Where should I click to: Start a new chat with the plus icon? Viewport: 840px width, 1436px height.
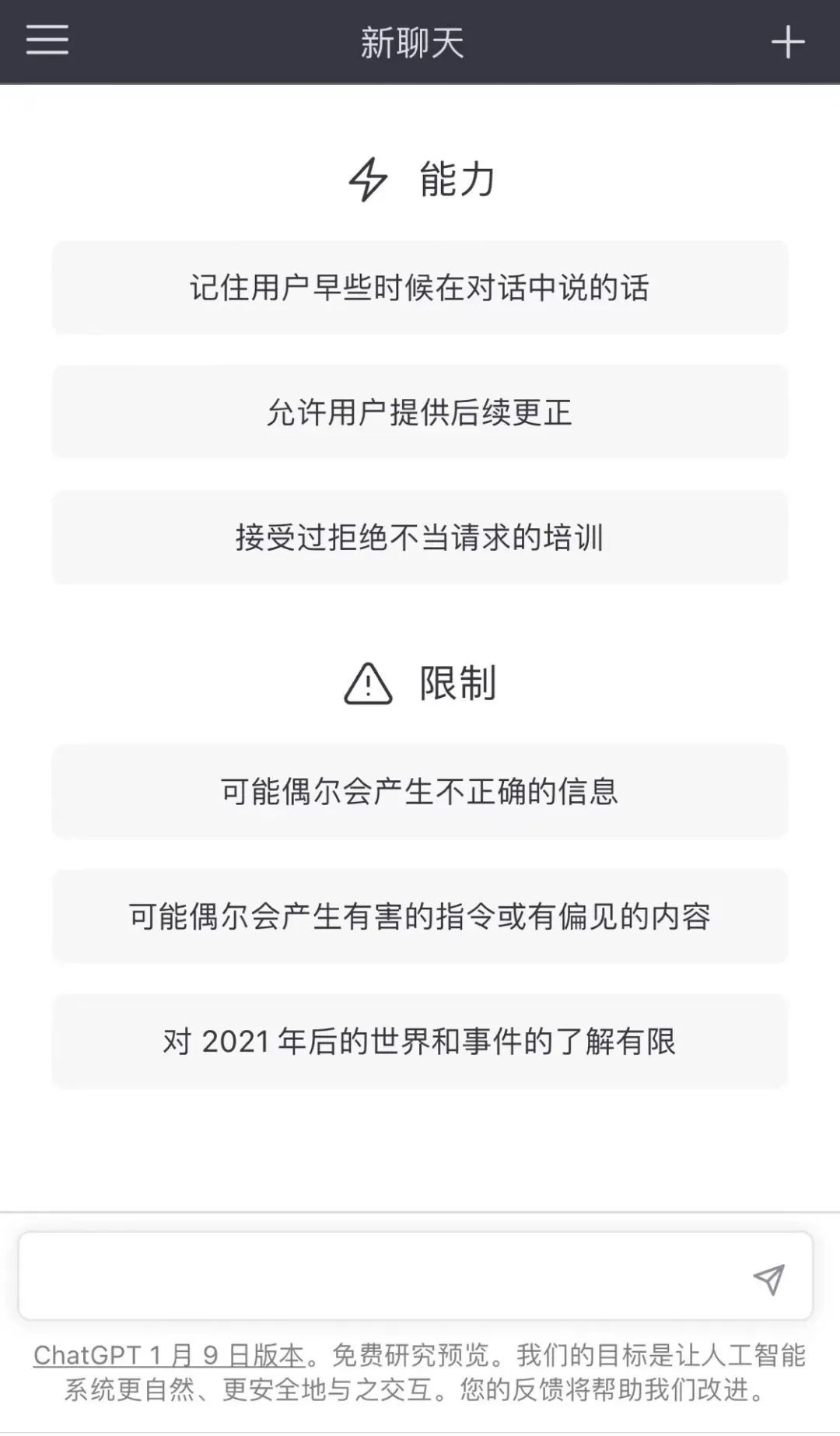(x=787, y=42)
